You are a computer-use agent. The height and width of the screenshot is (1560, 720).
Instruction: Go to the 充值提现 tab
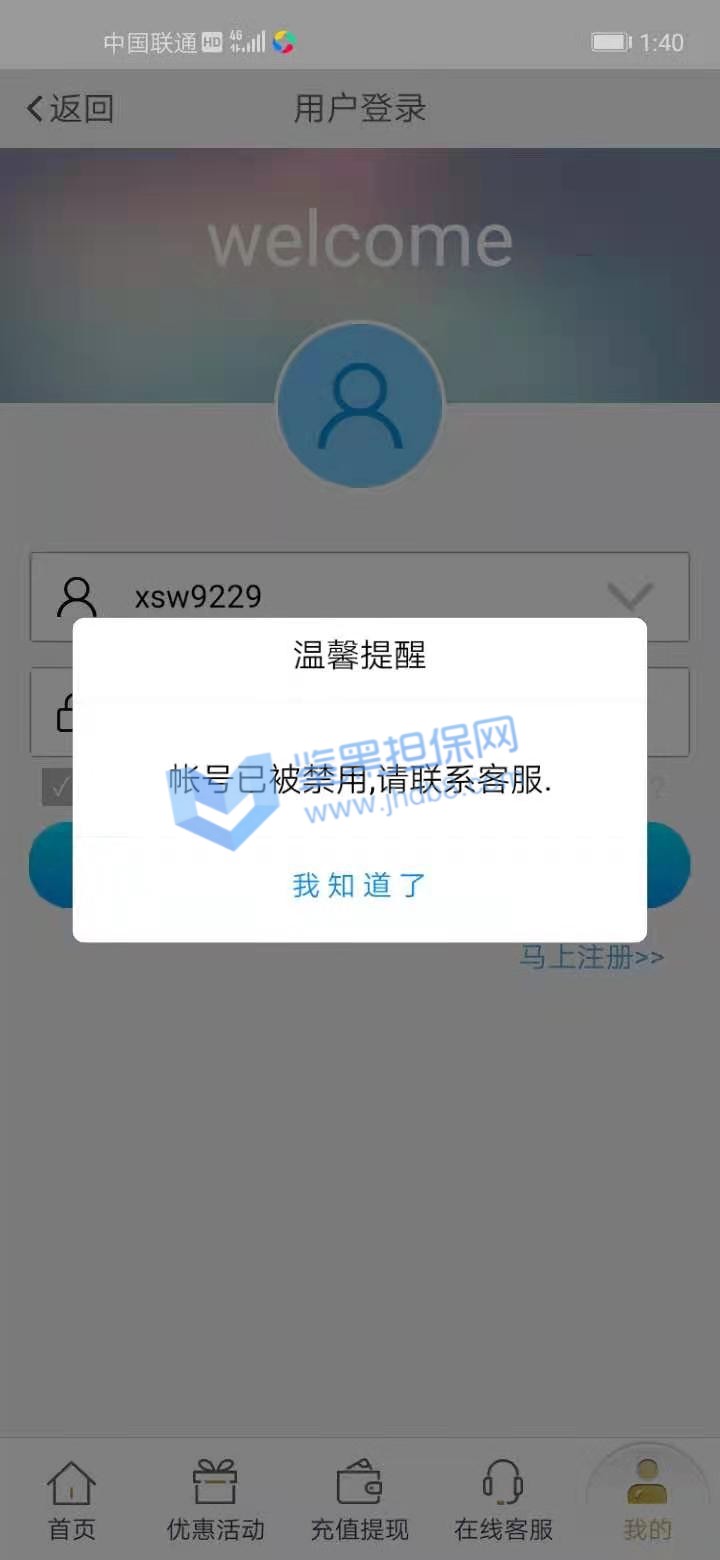[359, 1500]
